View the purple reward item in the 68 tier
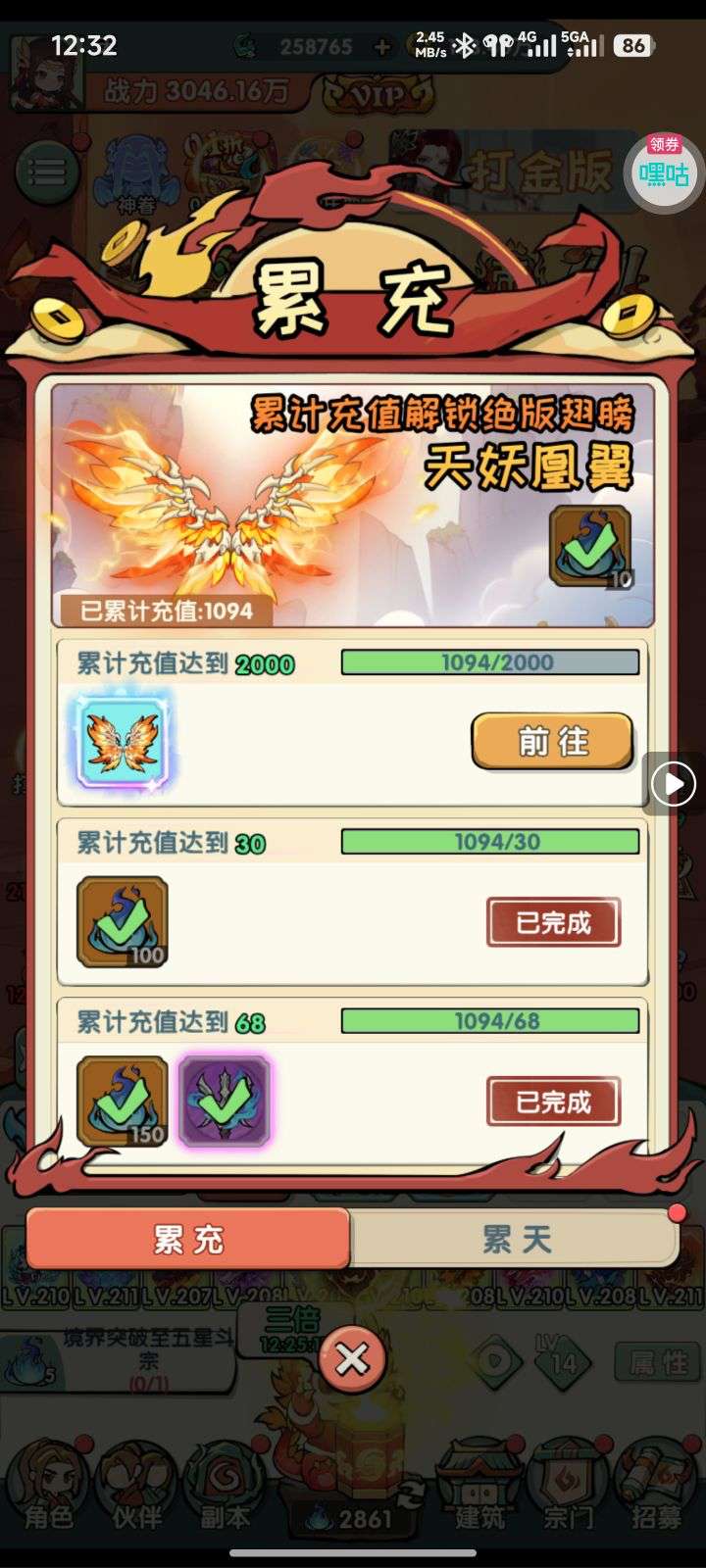The width and height of the screenshot is (706, 1568). 225,1102
